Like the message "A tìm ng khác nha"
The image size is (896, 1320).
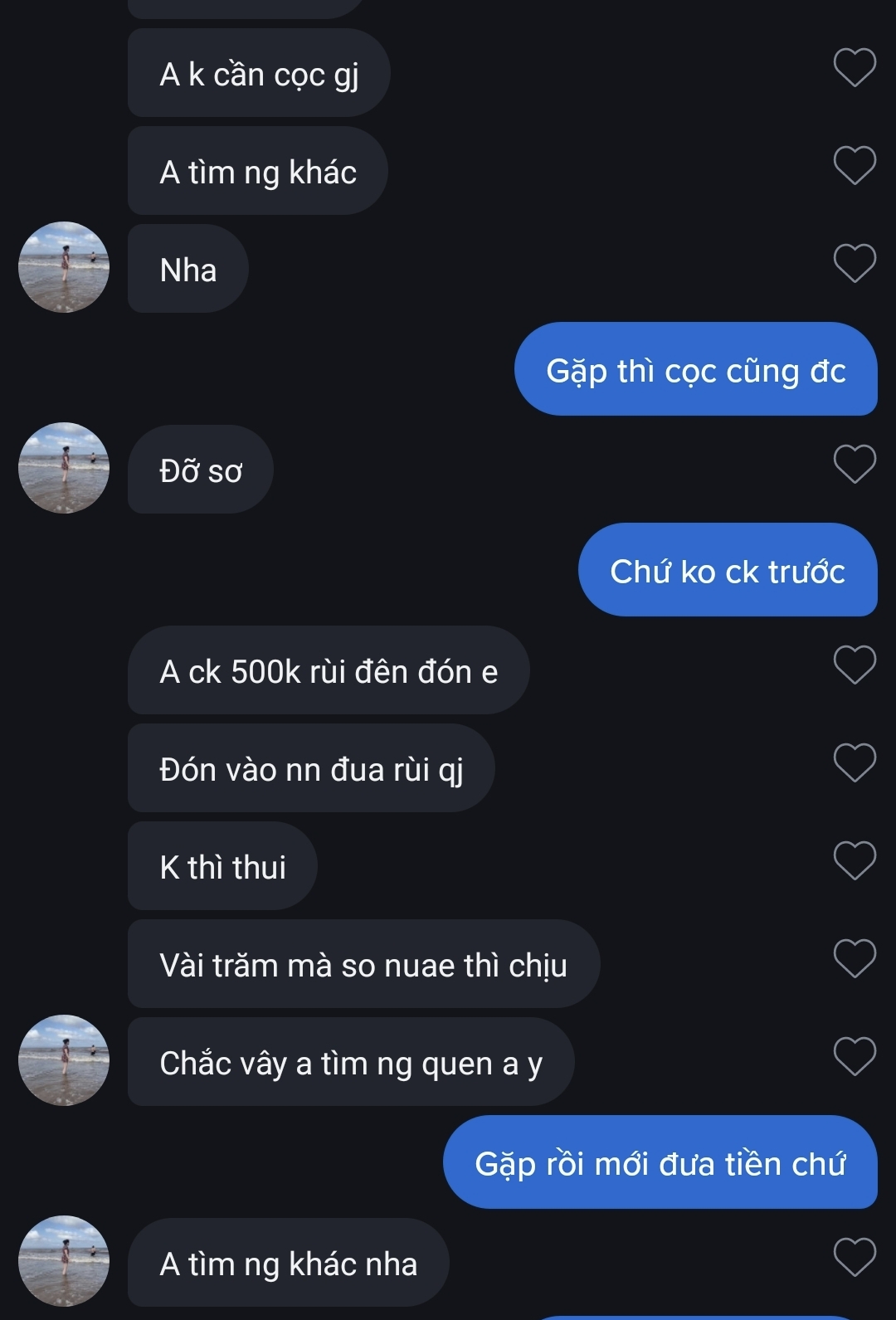[855, 1257]
